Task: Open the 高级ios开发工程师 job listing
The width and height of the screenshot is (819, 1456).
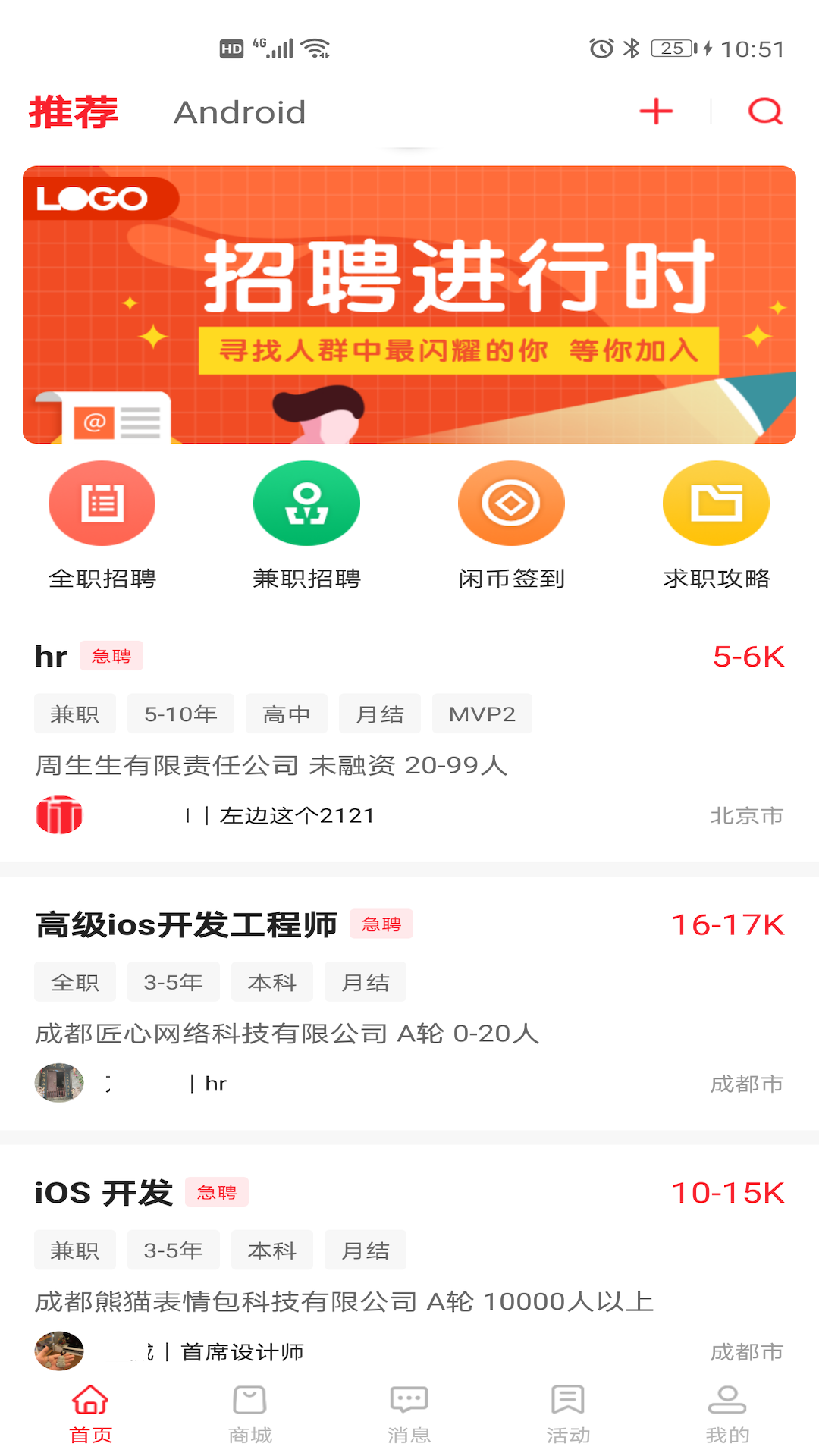Action: (x=187, y=924)
